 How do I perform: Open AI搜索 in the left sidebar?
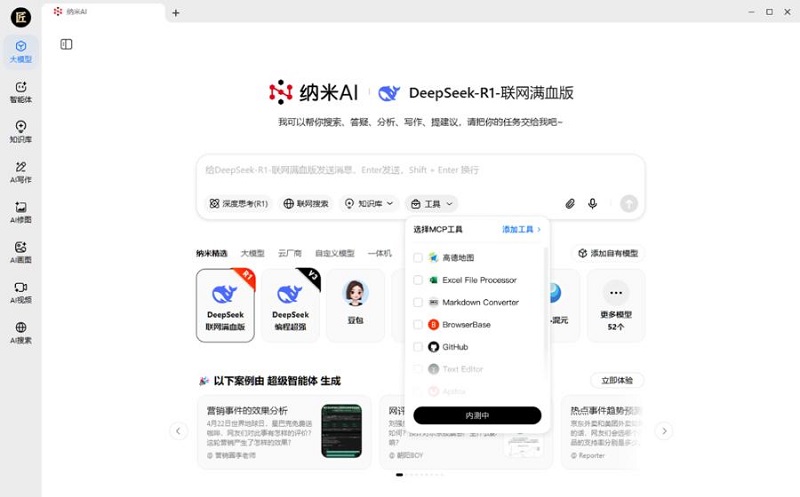pos(21,332)
